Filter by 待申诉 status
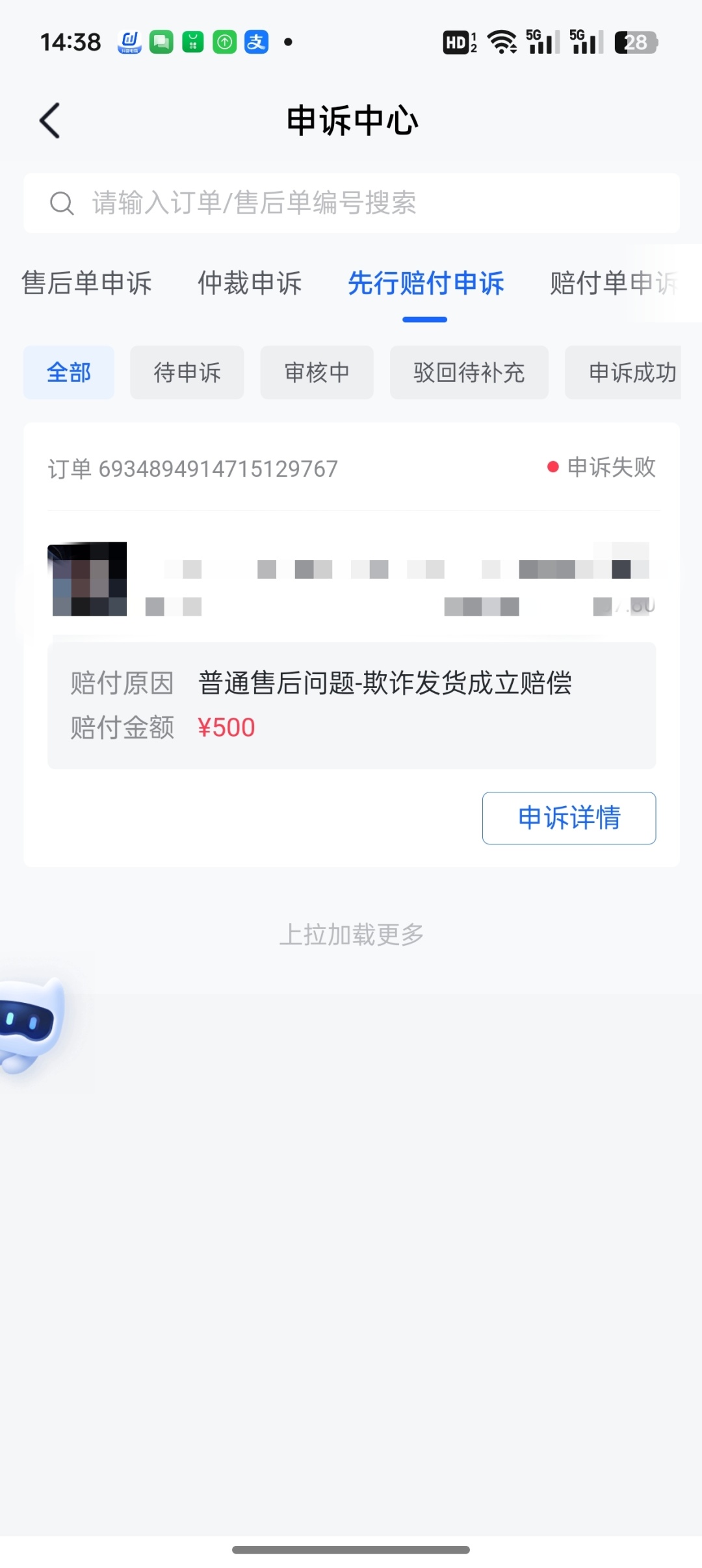The height and width of the screenshot is (1568, 702). point(187,373)
